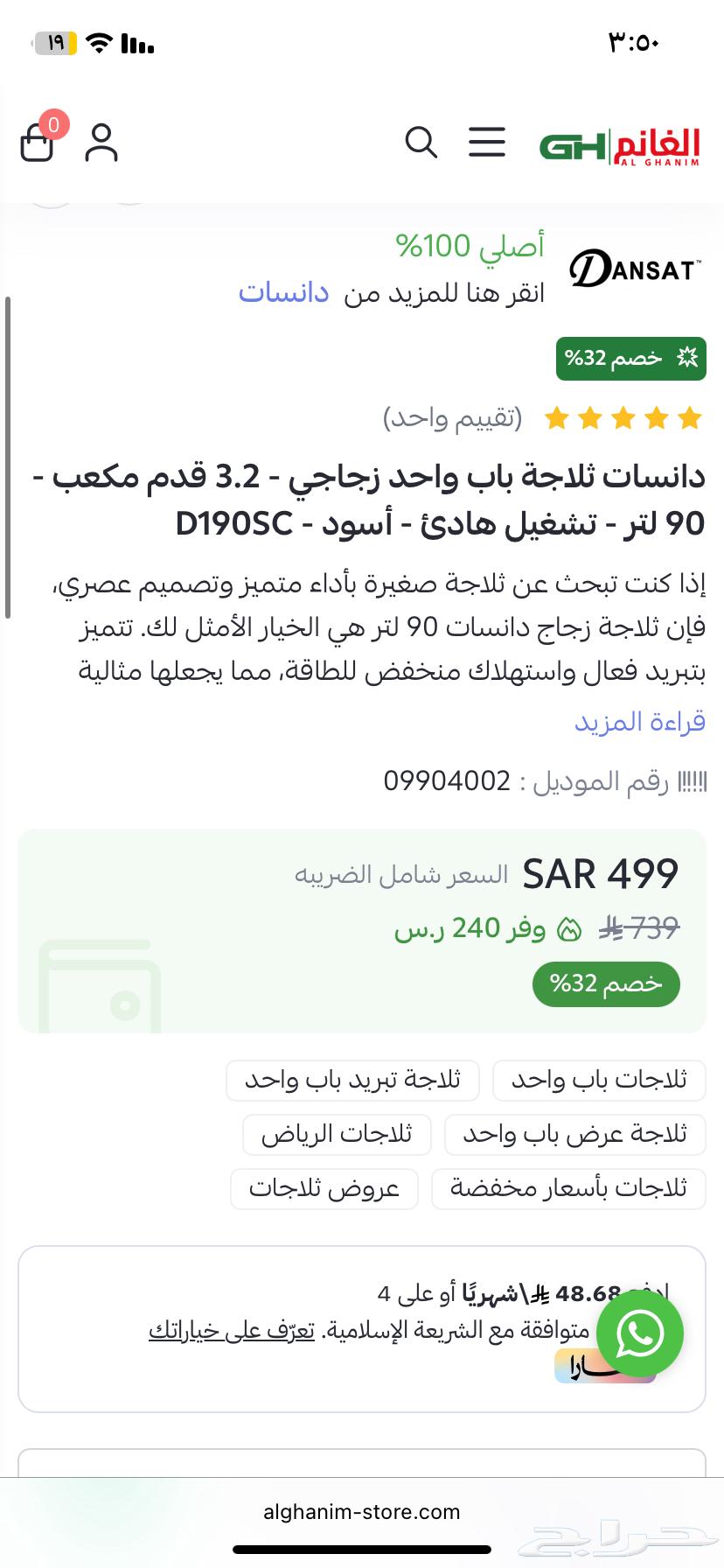The width and height of the screenshot is (724, 1568).
Task: Click the alghanim-store.com address bar
Action: coord(362,1511)
